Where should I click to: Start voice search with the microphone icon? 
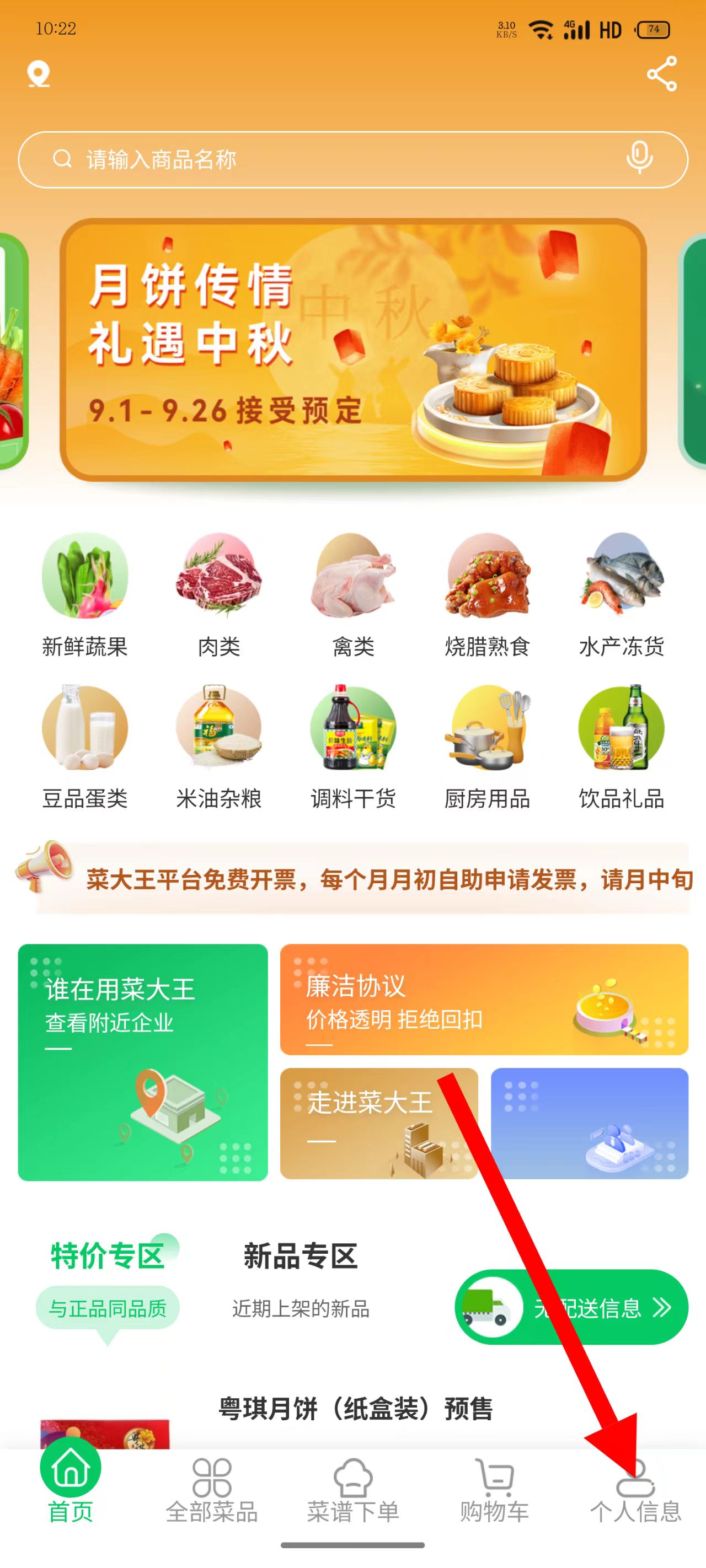pos(639,158)
